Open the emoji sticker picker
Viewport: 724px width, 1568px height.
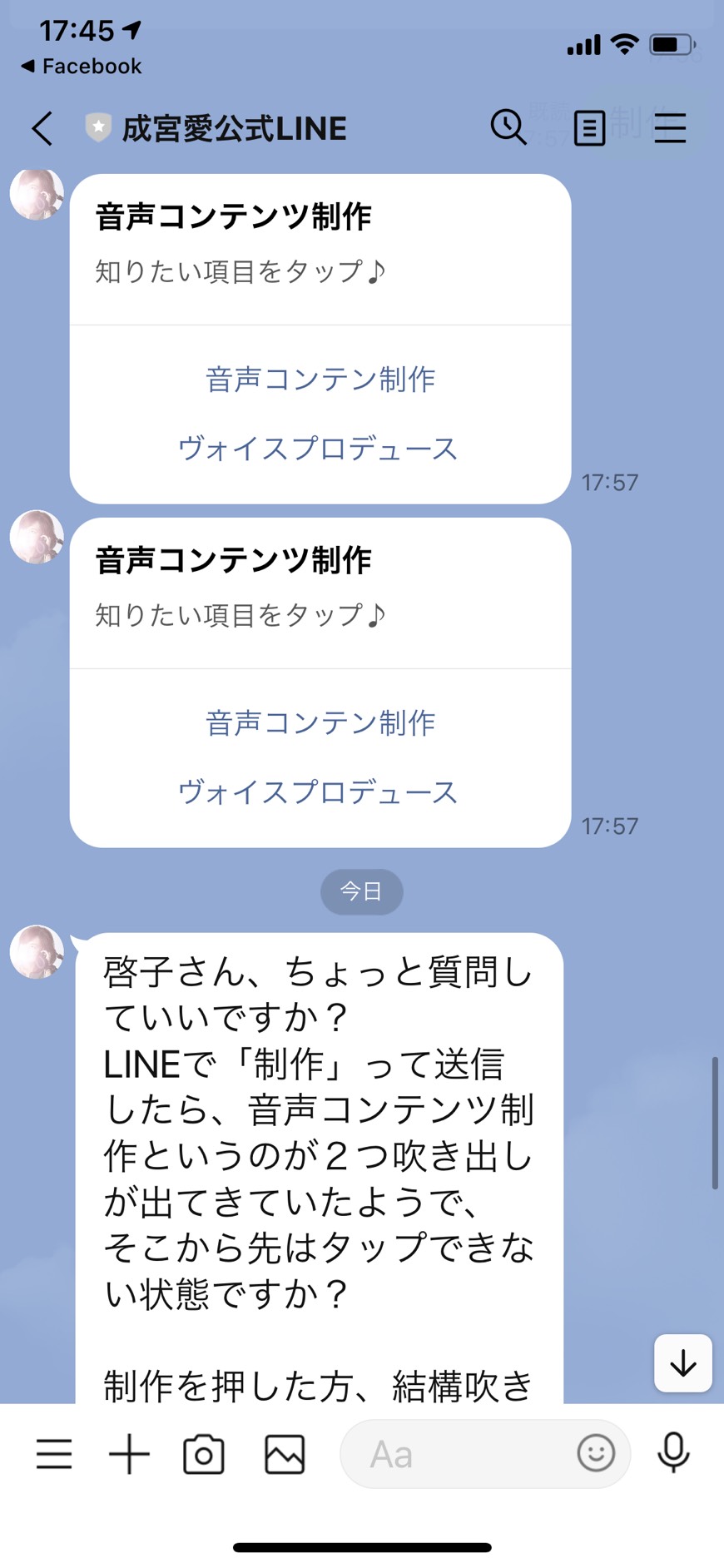click(596, 1453)
